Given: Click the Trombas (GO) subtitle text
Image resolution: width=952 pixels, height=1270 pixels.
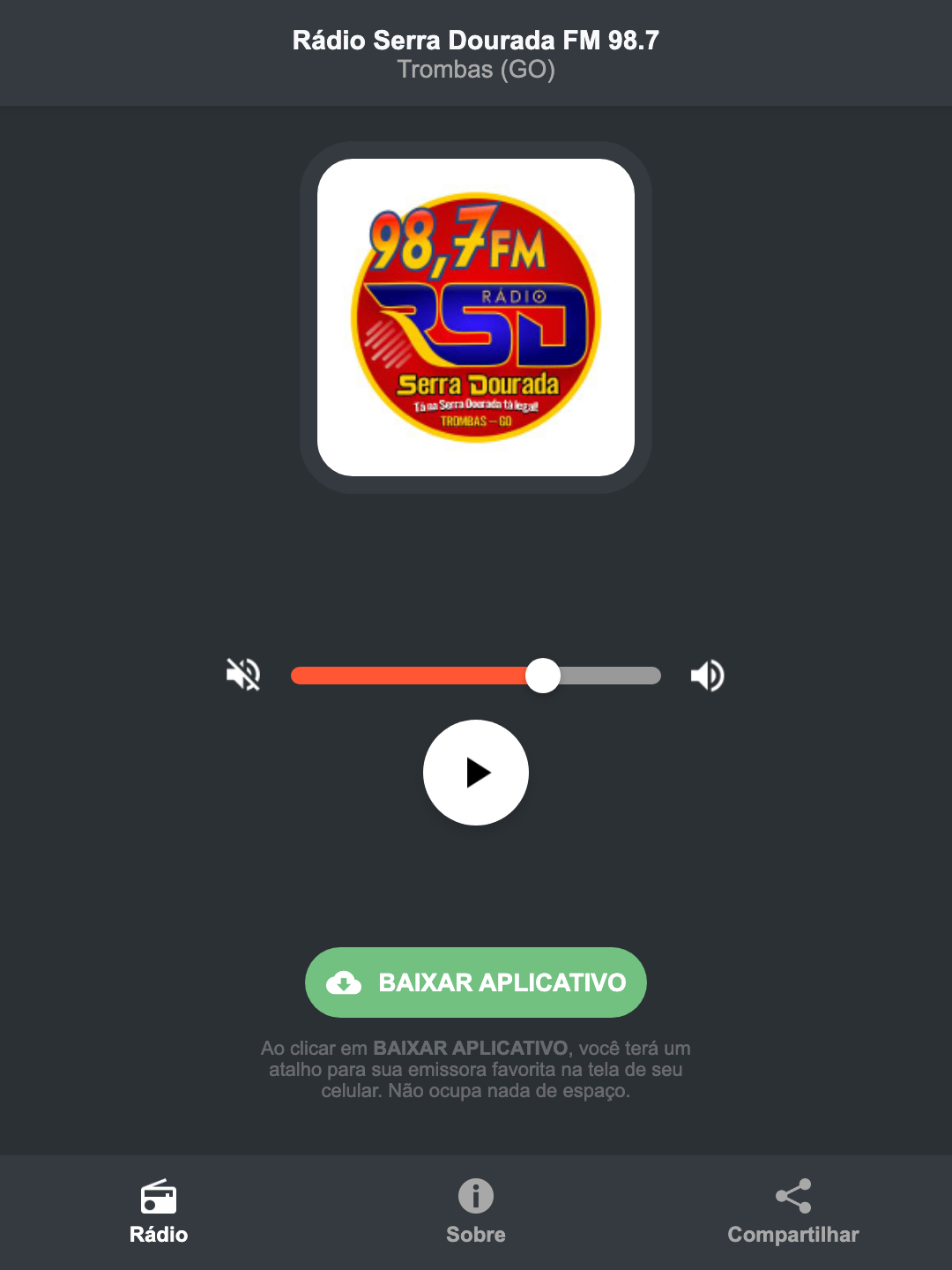Looking at the screenshot, I should pyautogui.click(x=475, y=70).
